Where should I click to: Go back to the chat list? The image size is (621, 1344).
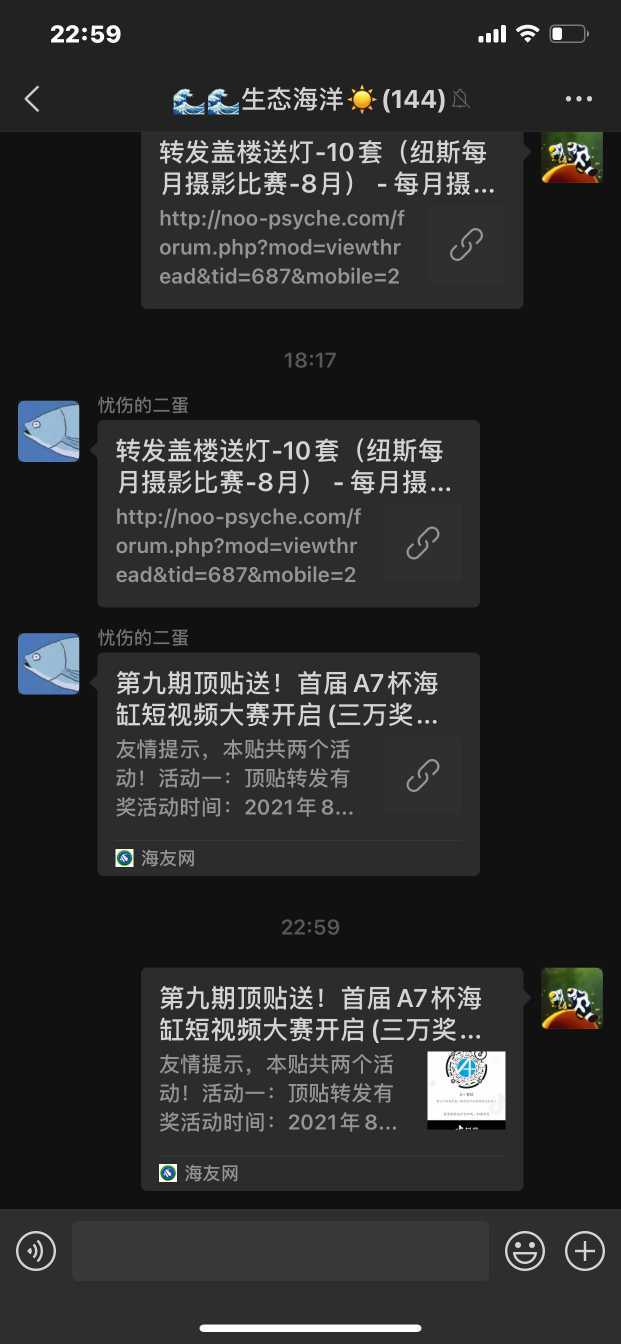point(32,98)
